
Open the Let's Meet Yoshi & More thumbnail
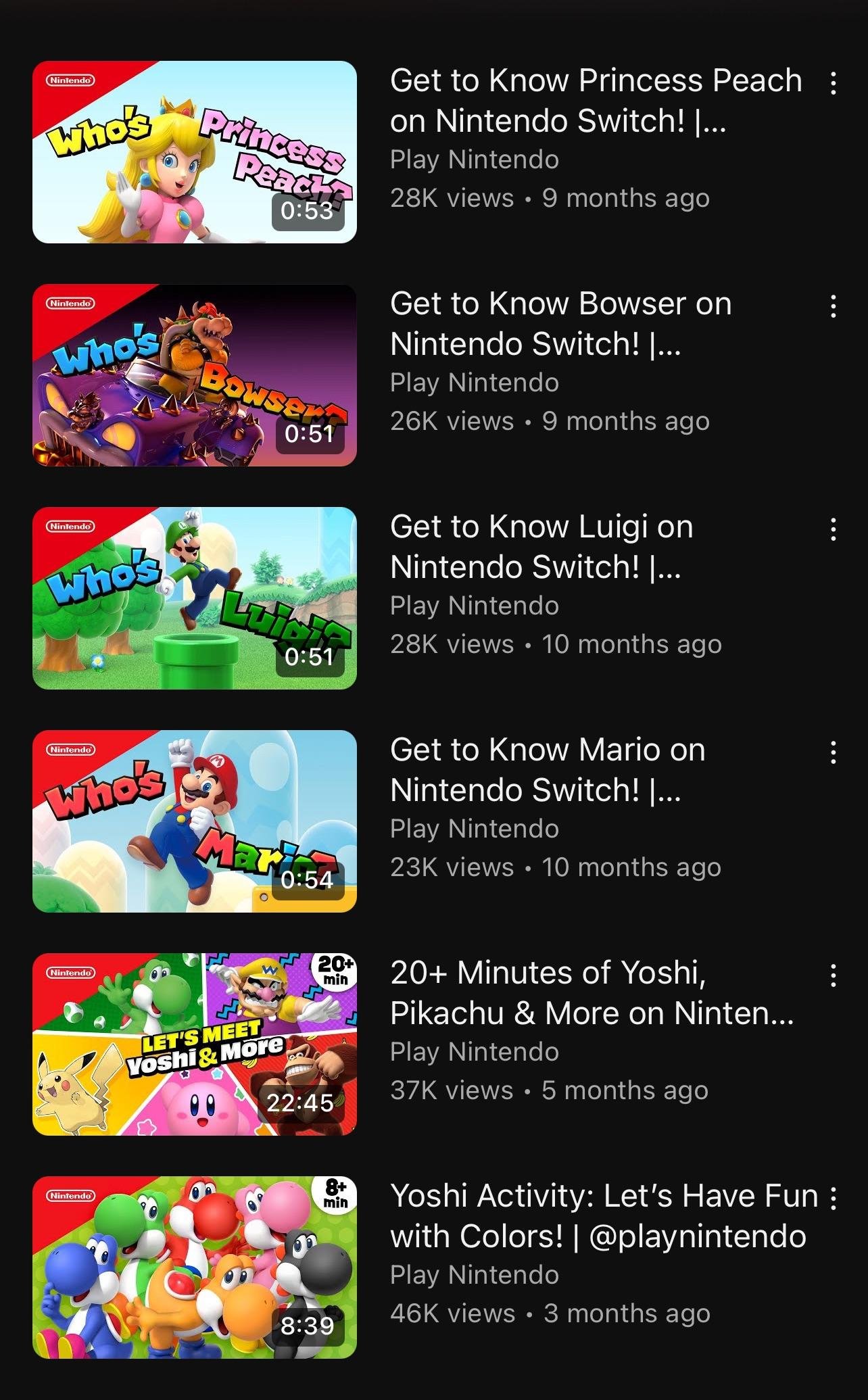click(195, 1044)
